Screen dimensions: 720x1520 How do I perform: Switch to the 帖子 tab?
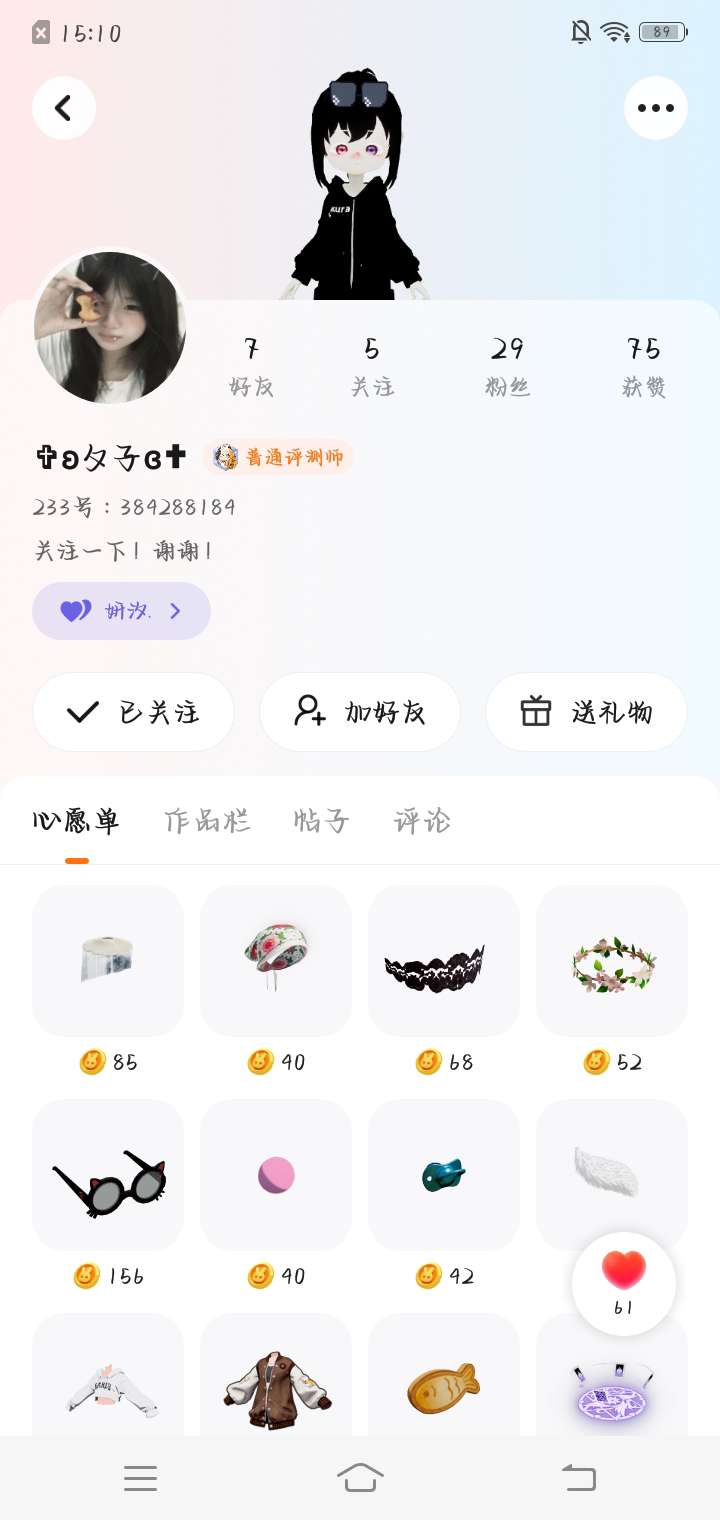[x=321, y=822]
